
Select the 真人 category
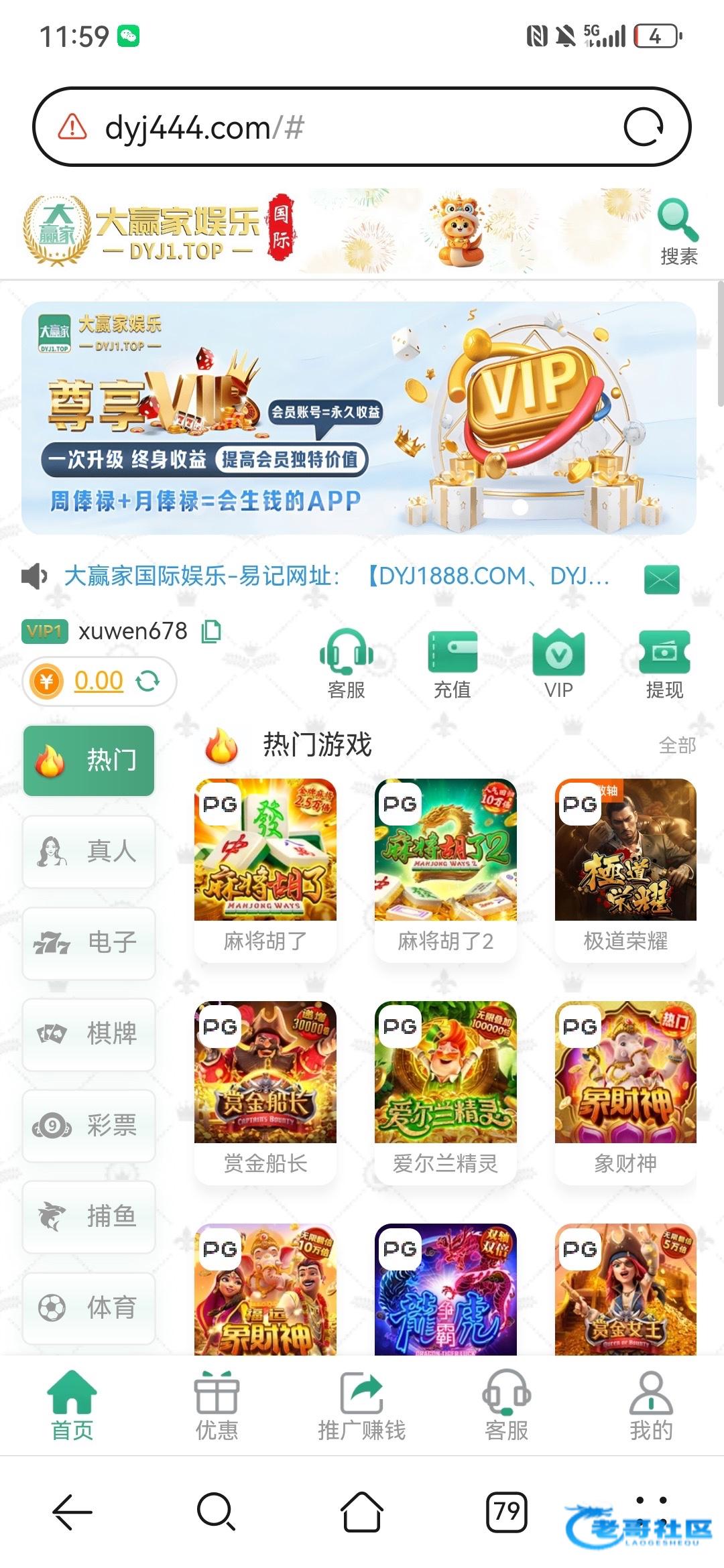click(89, 852)
